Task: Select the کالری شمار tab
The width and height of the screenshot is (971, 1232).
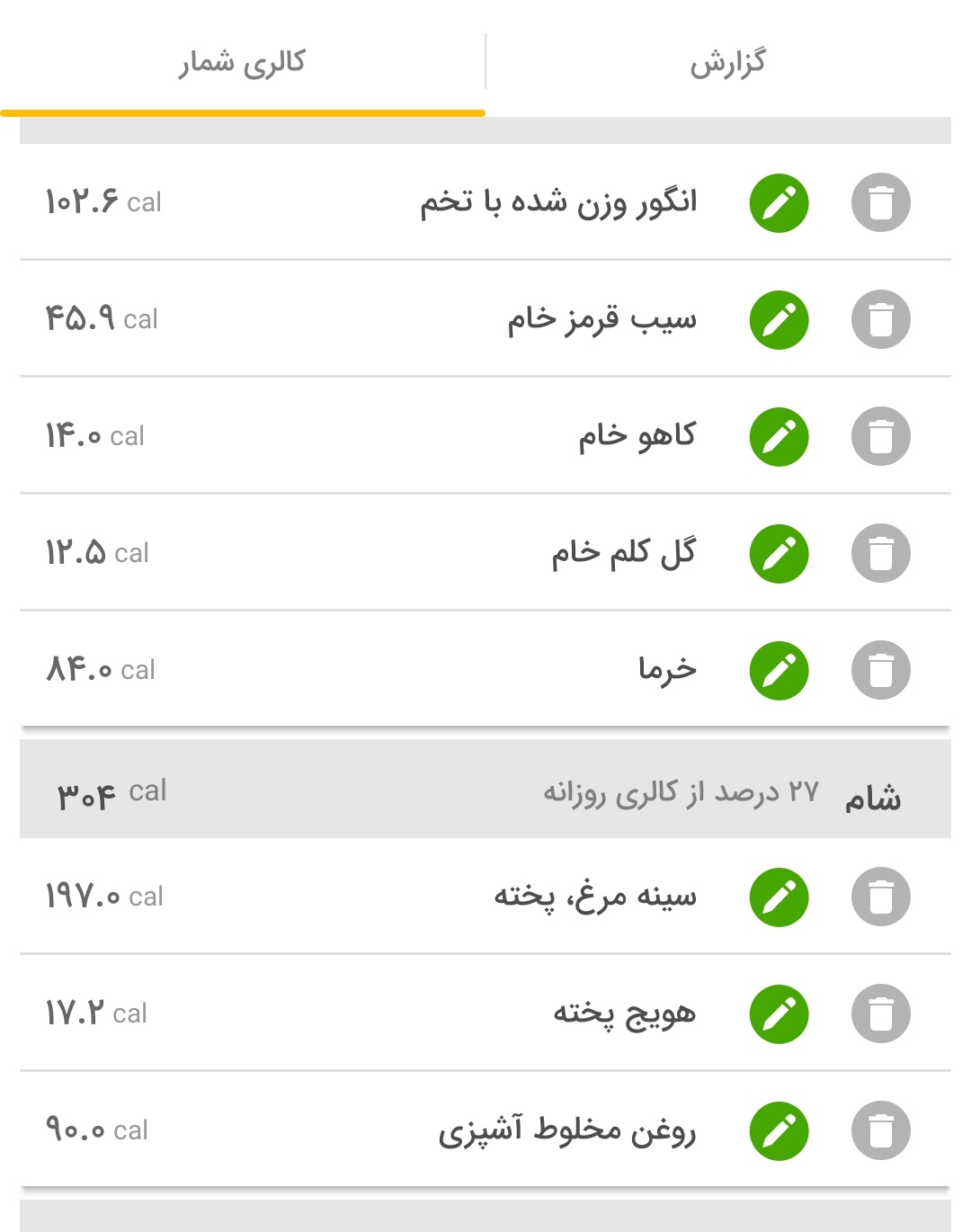Action: tap(243, 63)
